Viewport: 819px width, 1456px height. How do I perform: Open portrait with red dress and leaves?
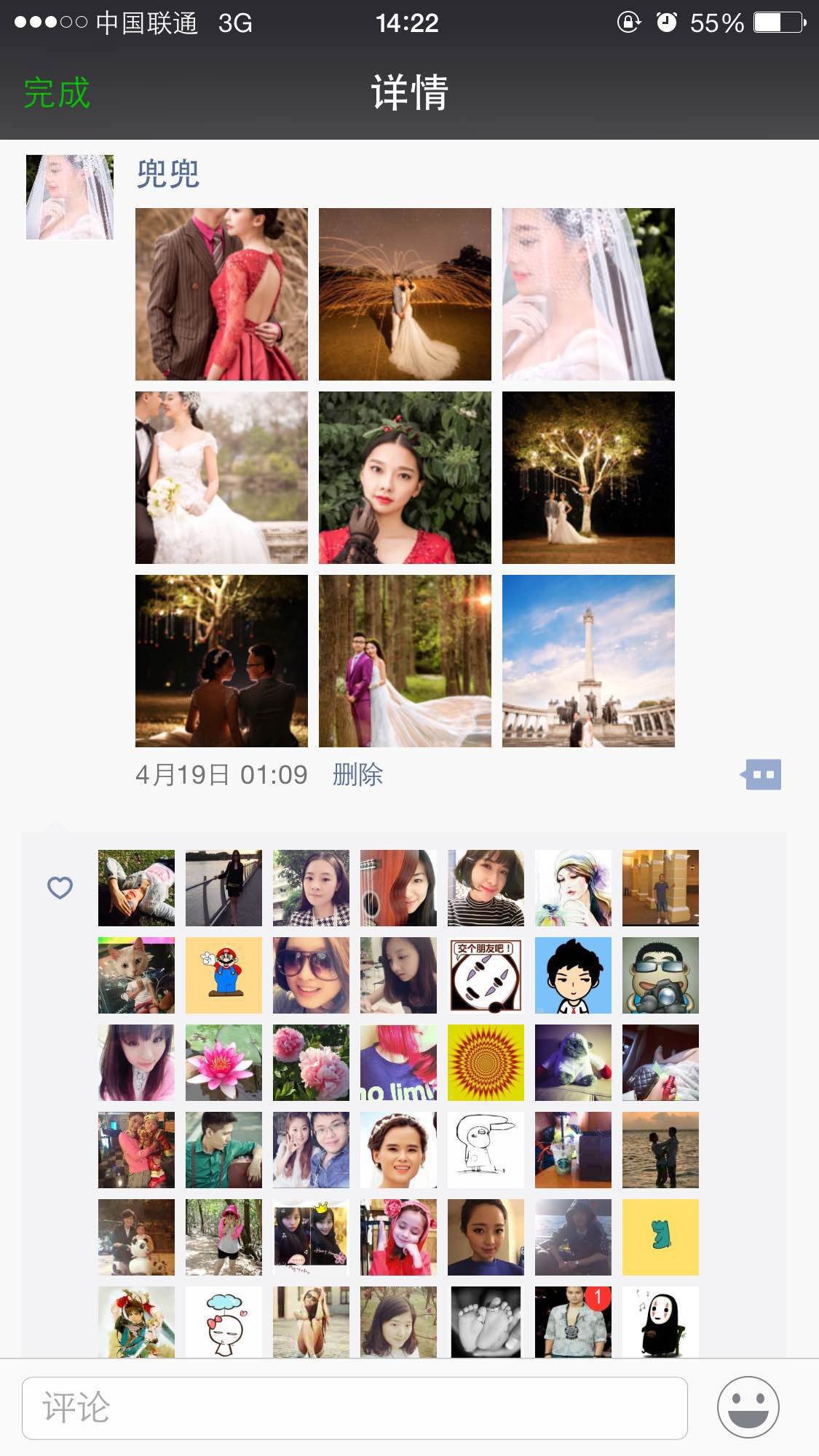pos(405,477)
